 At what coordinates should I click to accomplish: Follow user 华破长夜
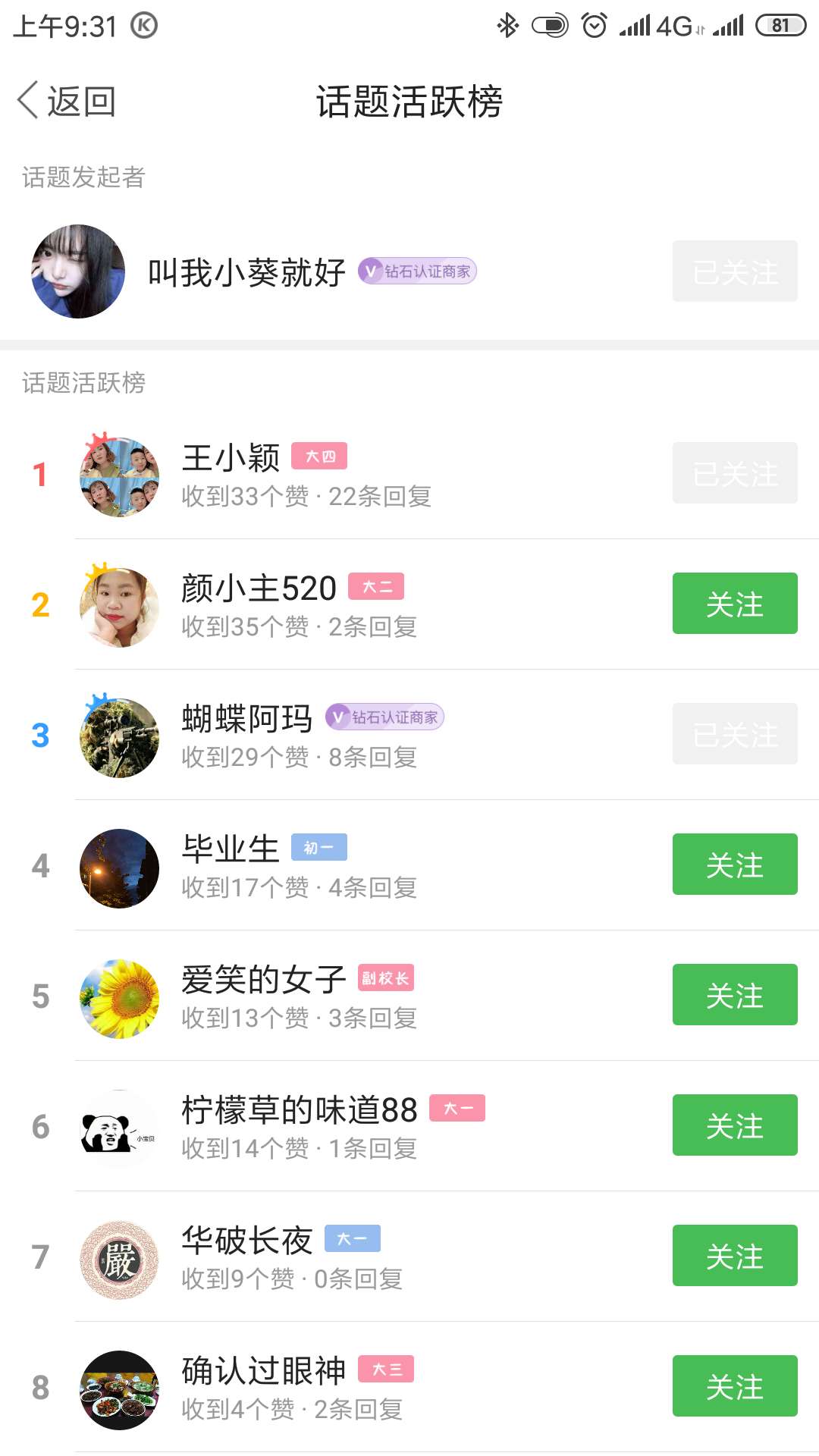735,1256
